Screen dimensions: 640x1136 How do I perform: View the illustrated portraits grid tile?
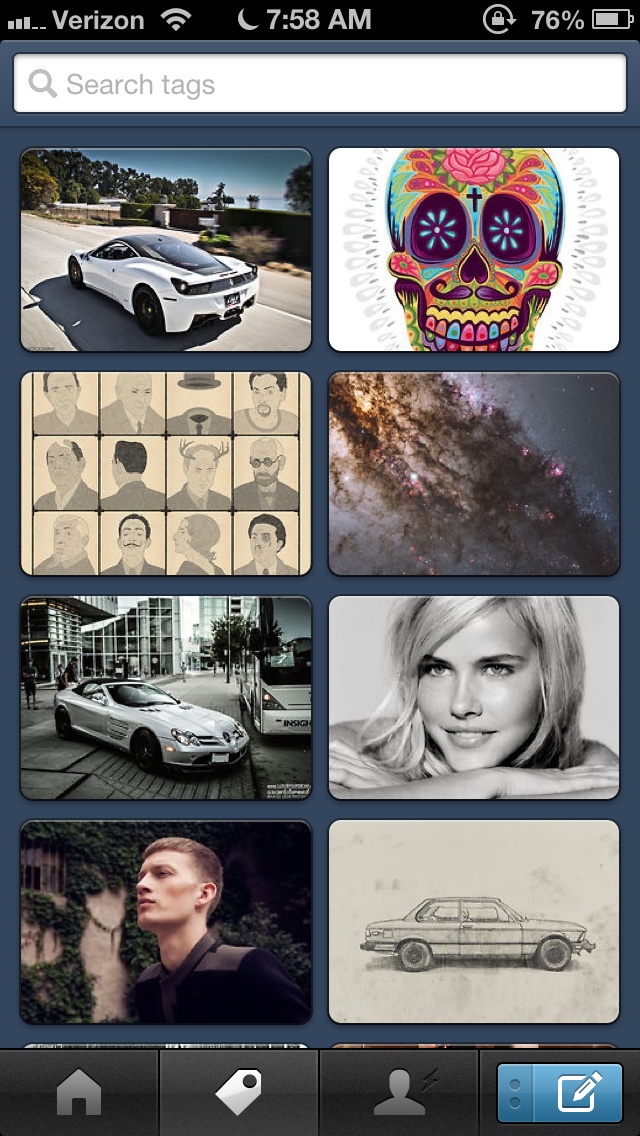(166, 474)
